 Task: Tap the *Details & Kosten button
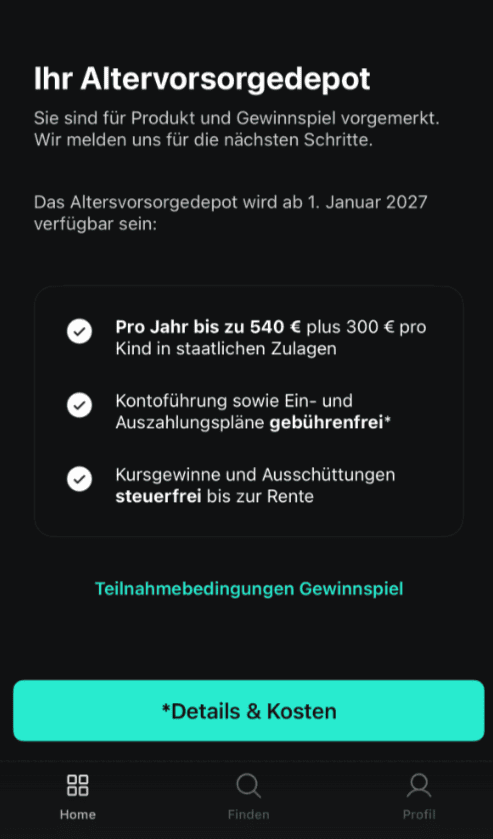point(249,711)
